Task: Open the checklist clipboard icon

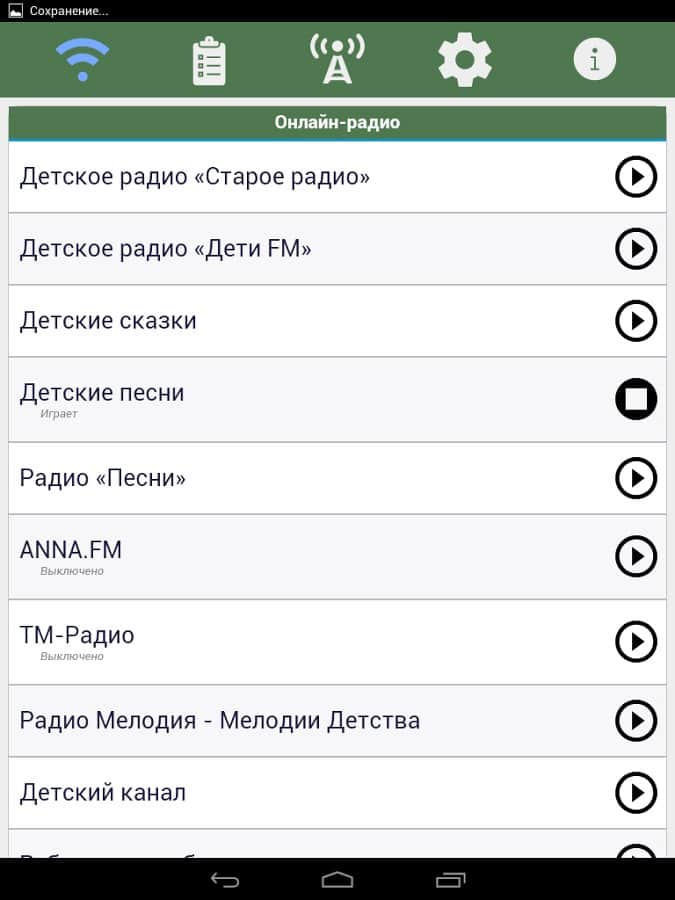Action: (x=209, y=61)
